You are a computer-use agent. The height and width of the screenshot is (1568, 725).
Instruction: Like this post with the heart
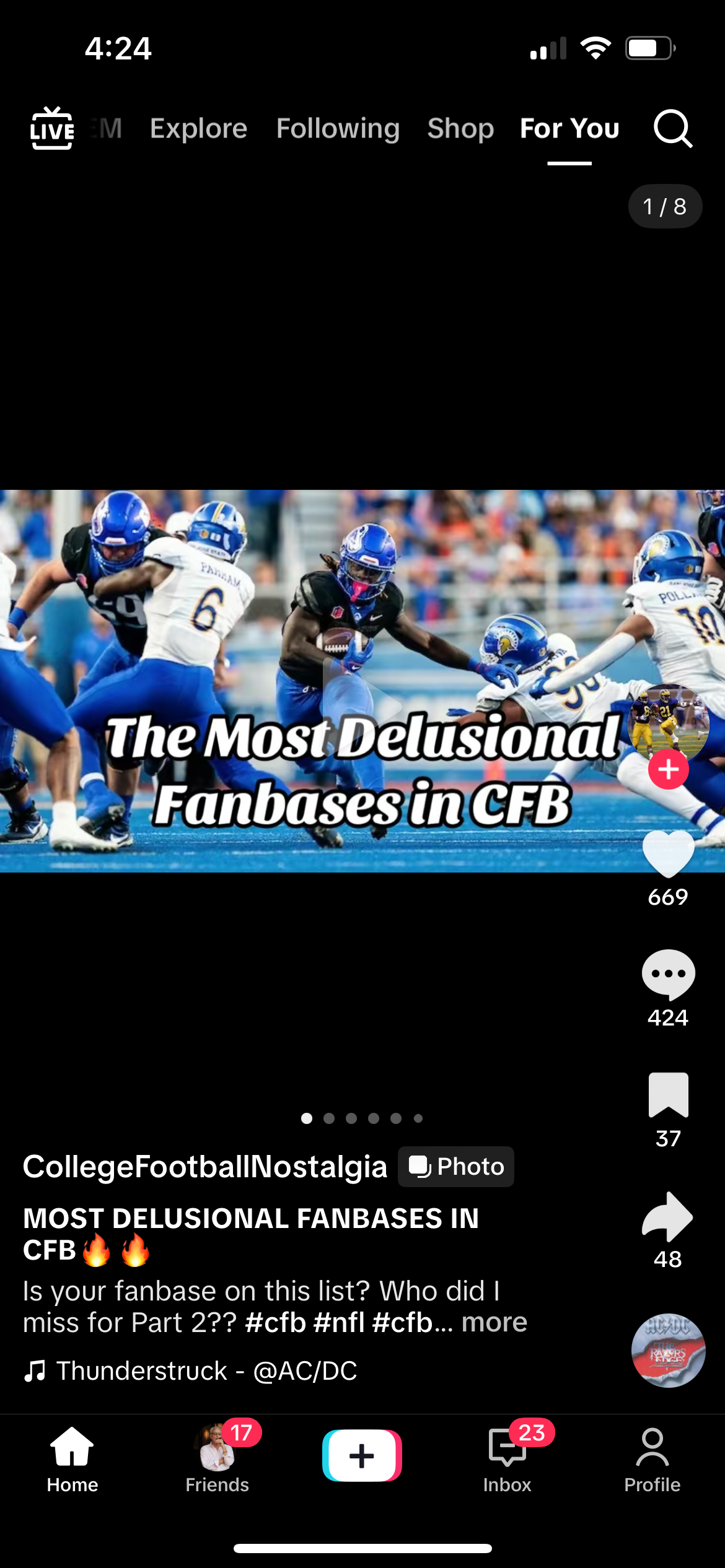click(668, 853)
